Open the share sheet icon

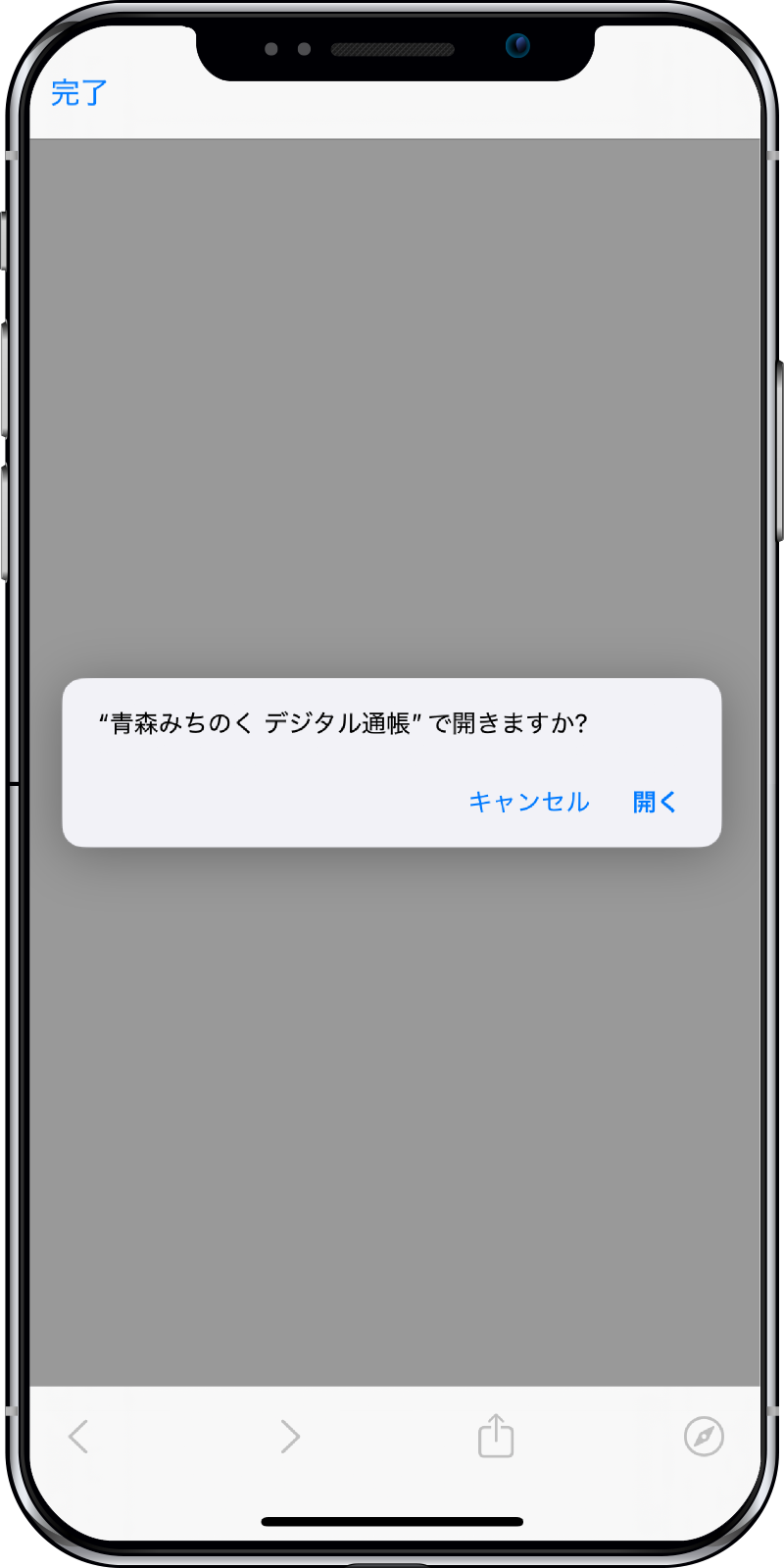pos(496,1436)
